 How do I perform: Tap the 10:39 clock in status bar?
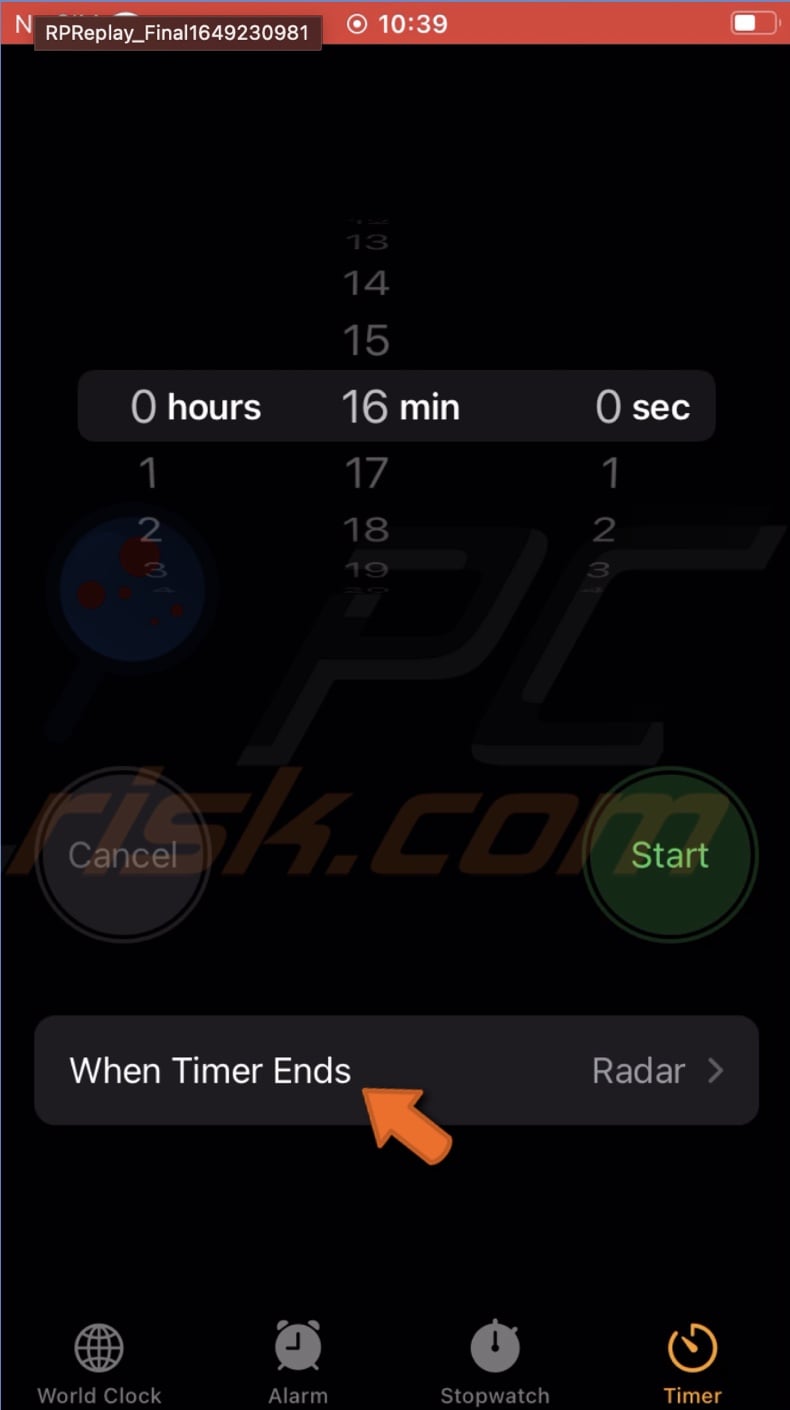pyautogui.click(x=416, y=23)
